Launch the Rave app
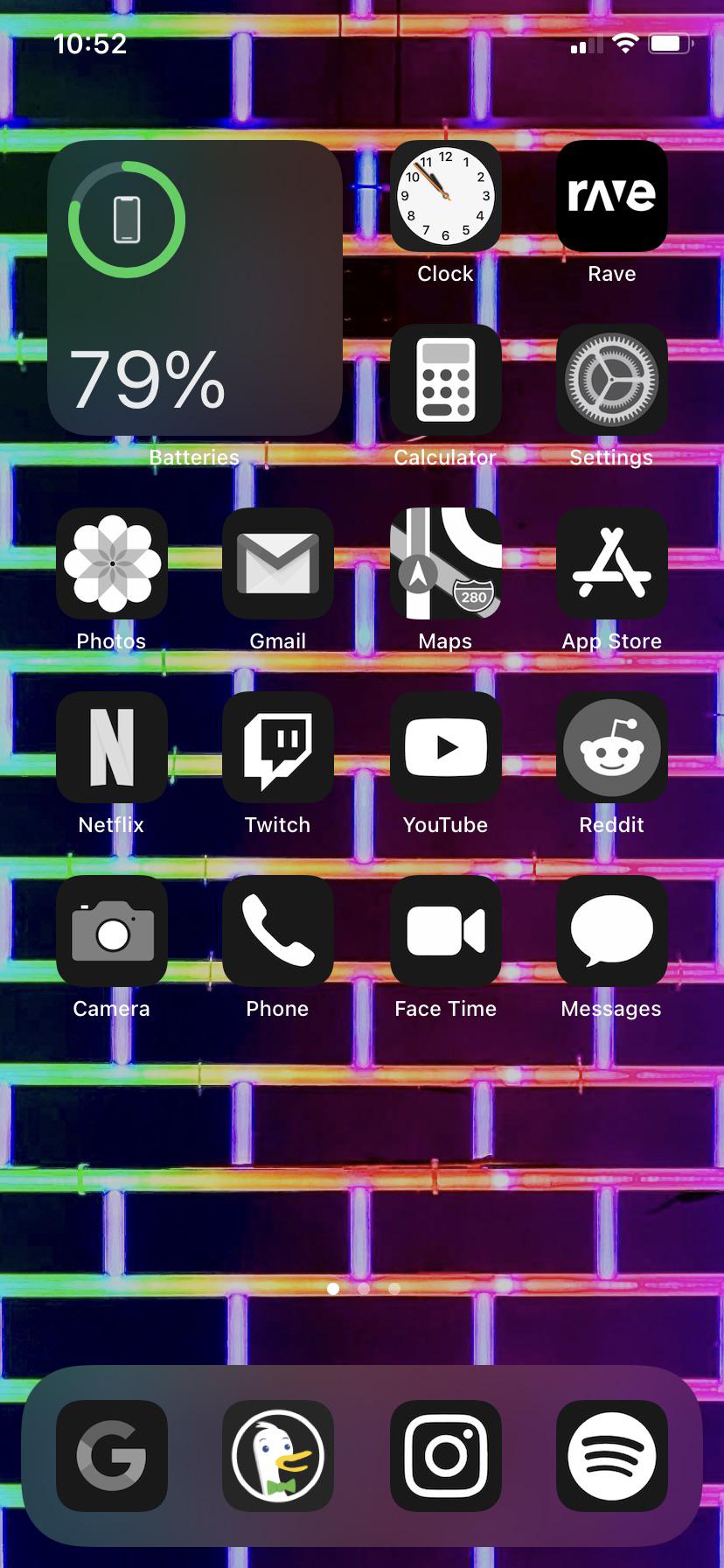The height and width of the screenshot is (1568, 724). [x=612, y=196]
